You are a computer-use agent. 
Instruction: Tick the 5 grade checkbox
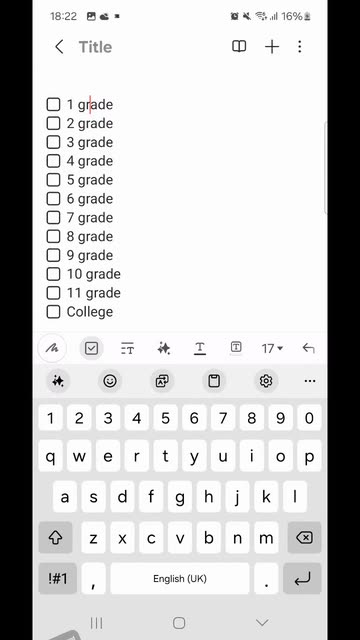(x=53, y=180)
